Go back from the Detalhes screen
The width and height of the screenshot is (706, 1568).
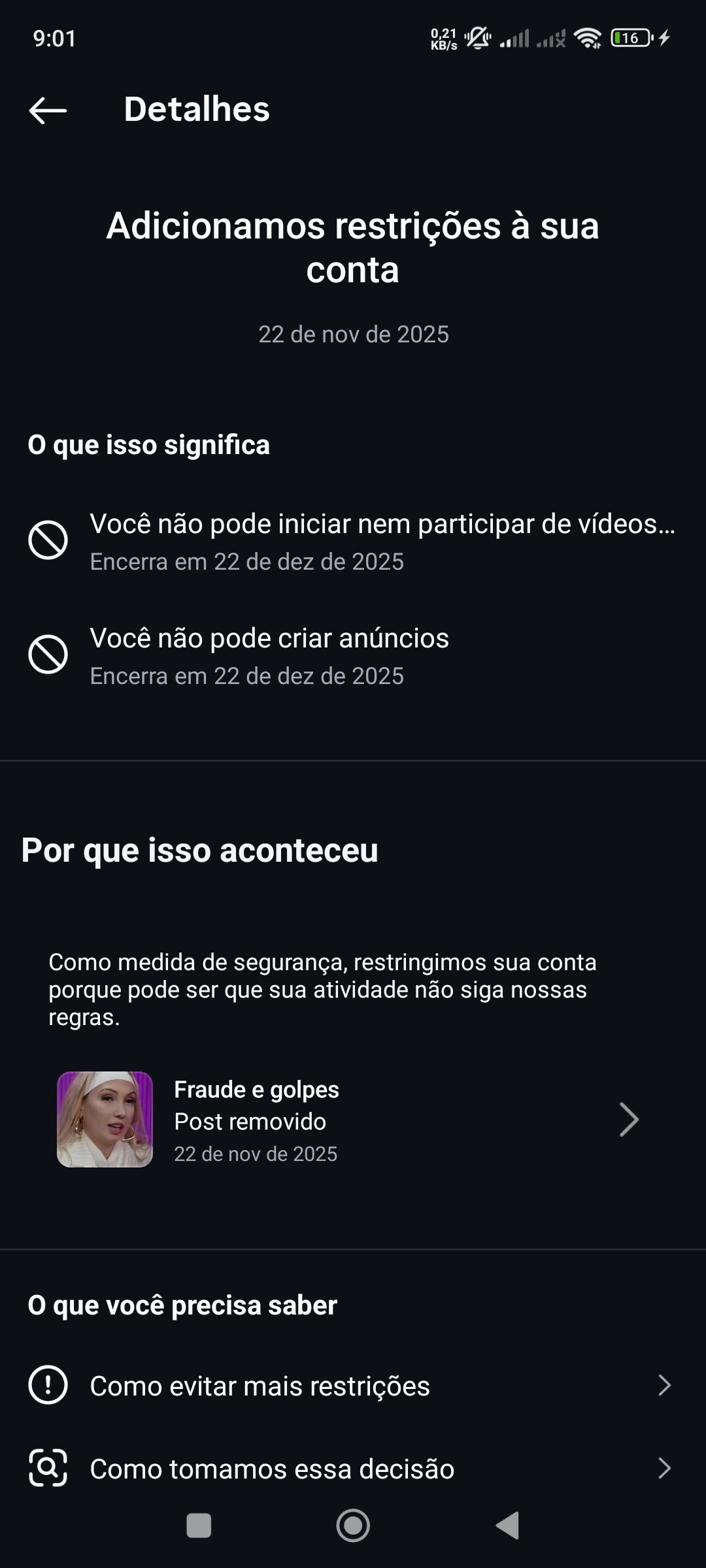[48, 110]
